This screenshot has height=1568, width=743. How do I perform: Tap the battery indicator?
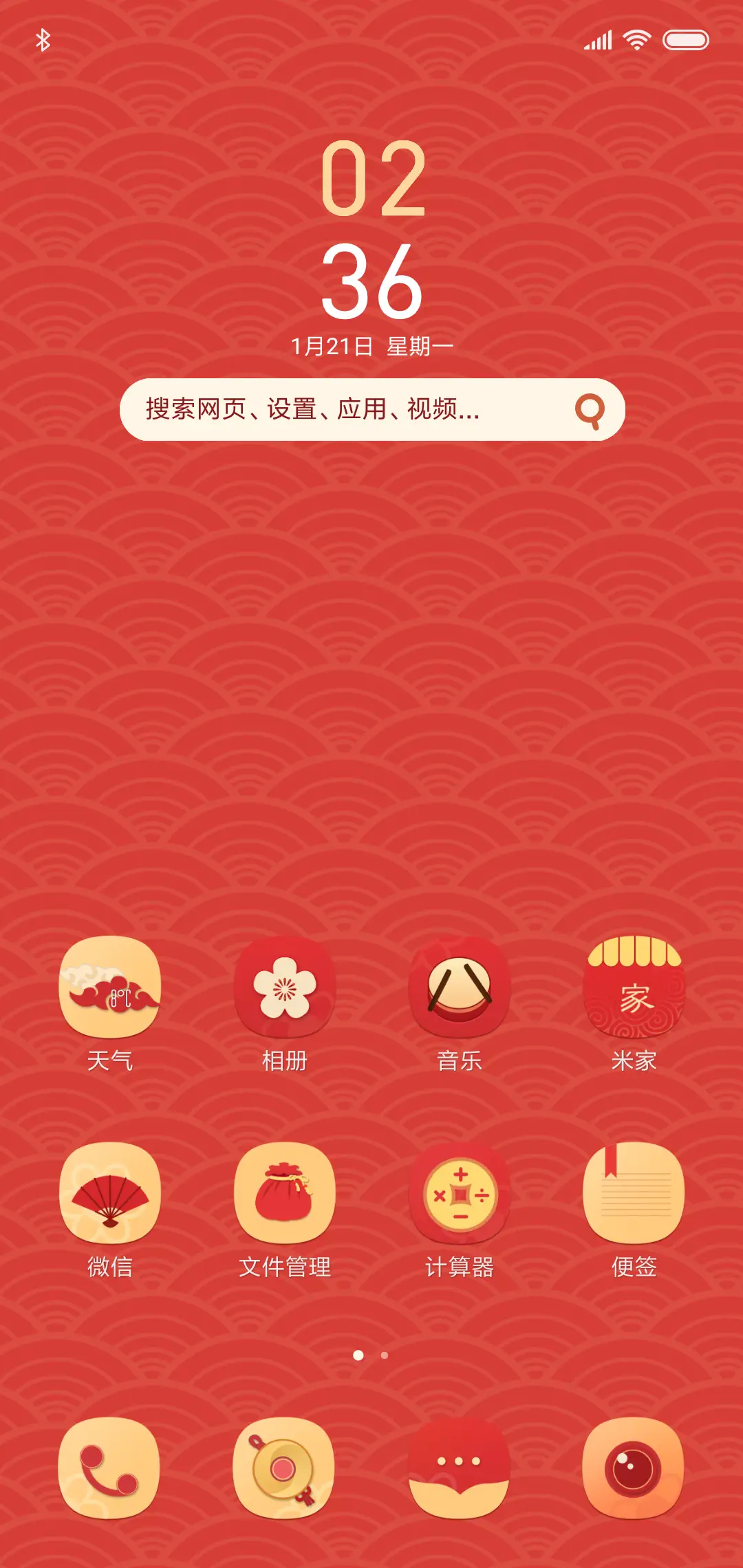point(685,40)
